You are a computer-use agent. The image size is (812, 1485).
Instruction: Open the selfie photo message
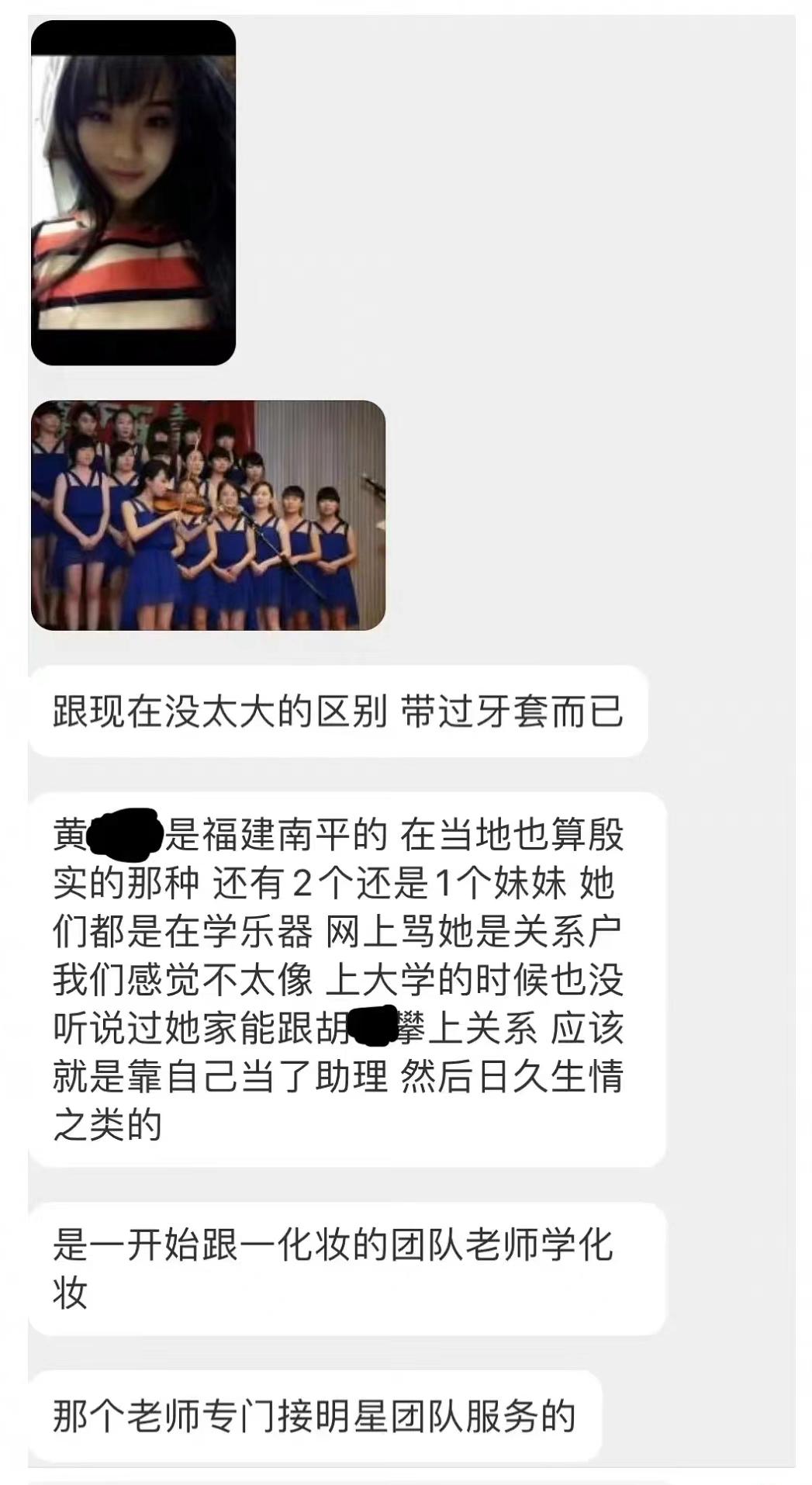[133, 192]
